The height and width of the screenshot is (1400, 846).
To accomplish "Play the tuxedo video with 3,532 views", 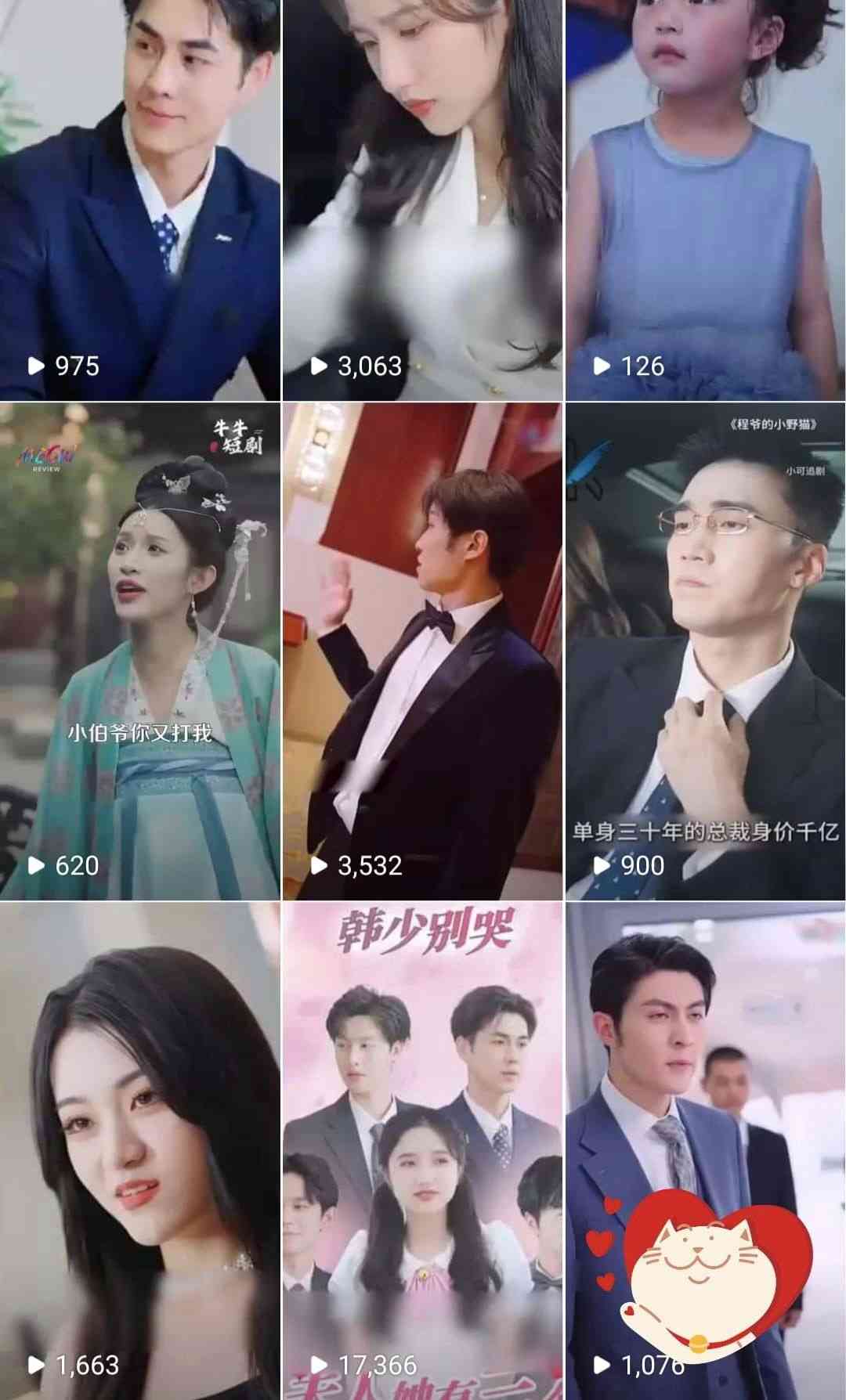I will click(x=422, y=650).
